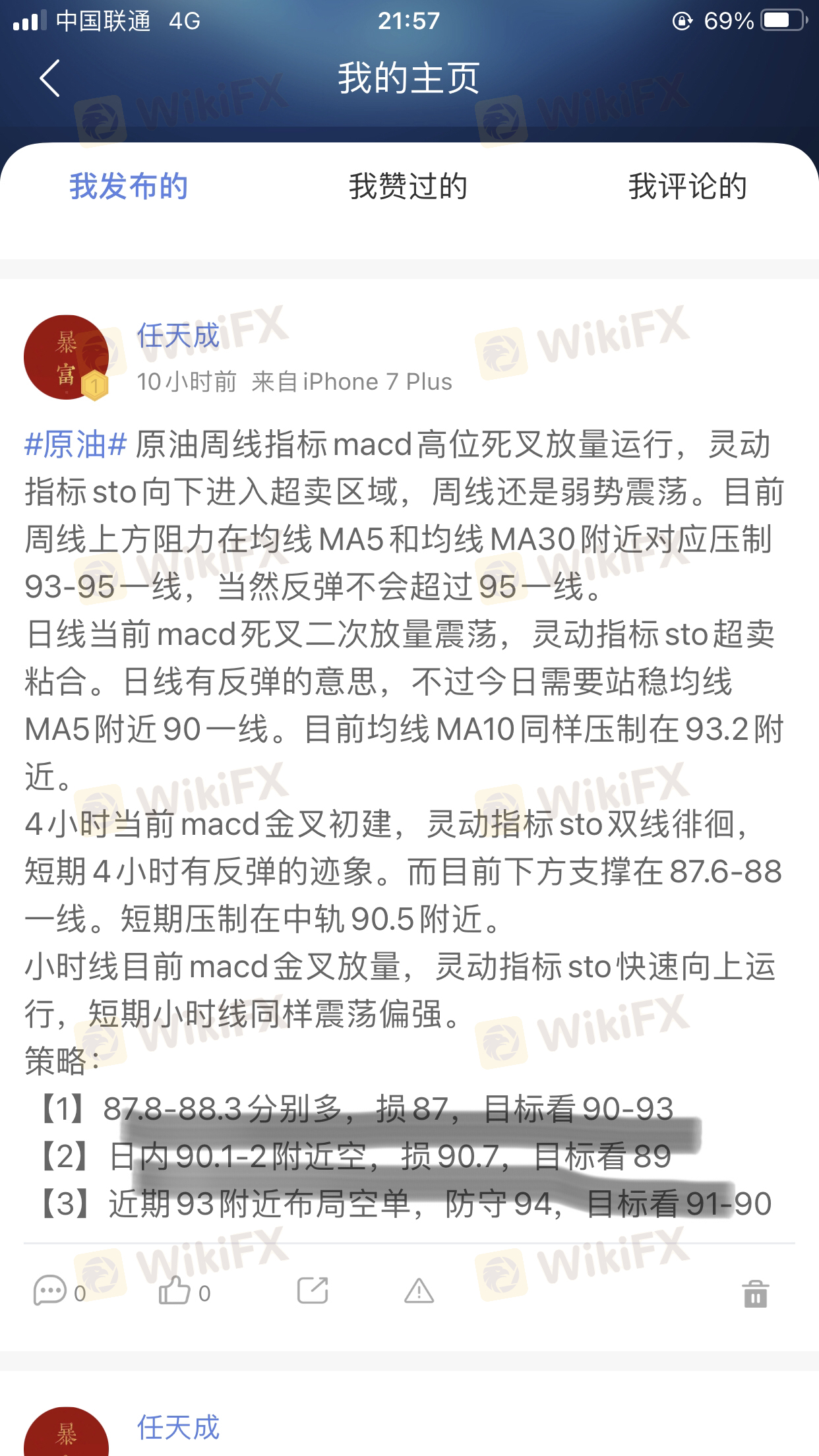Image resolution: width=819 pixels, height=1456 pixels.
Task: Go back from 我的主页
Action: tap(50, 78)
